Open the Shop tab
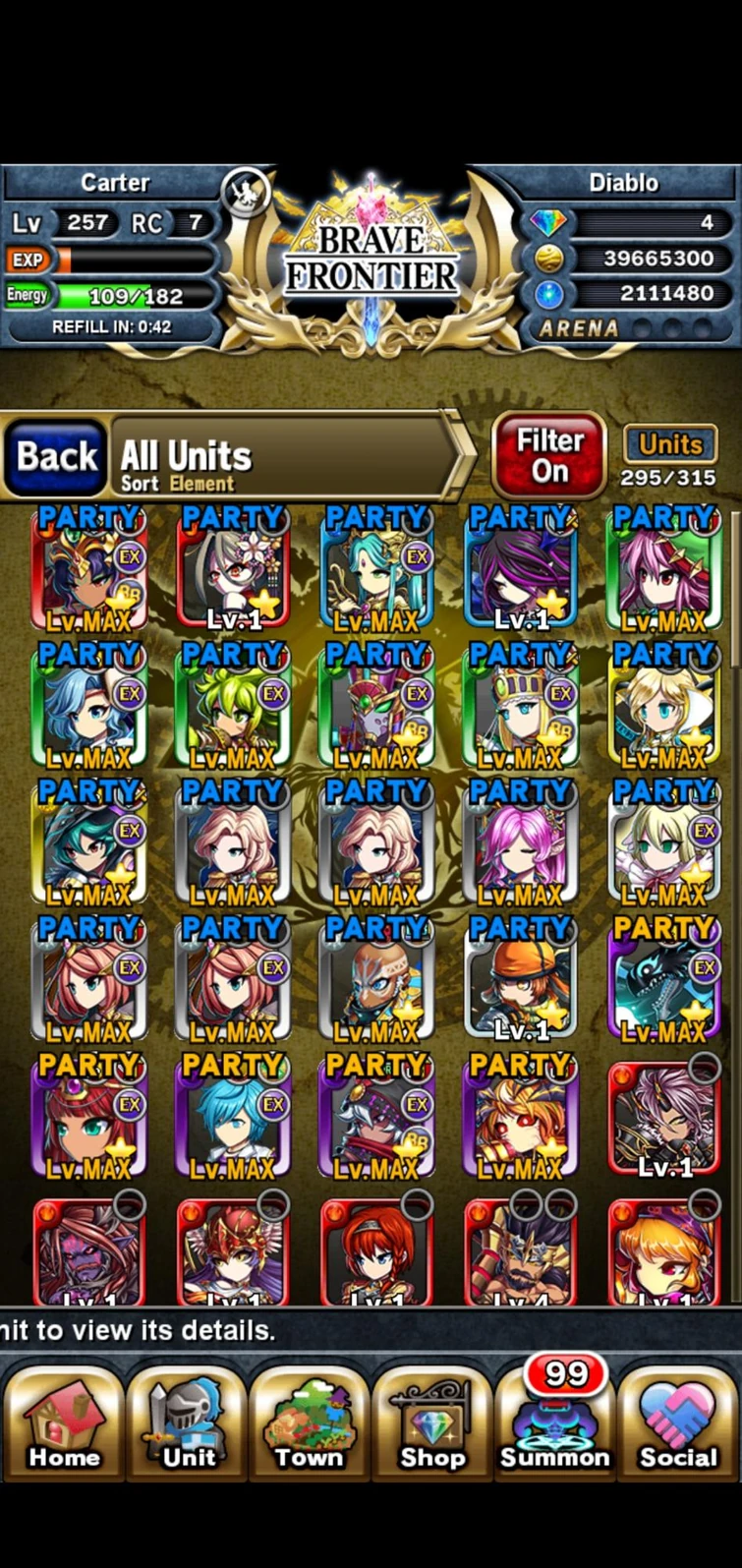The image size is (742, 1568). 432,1424
